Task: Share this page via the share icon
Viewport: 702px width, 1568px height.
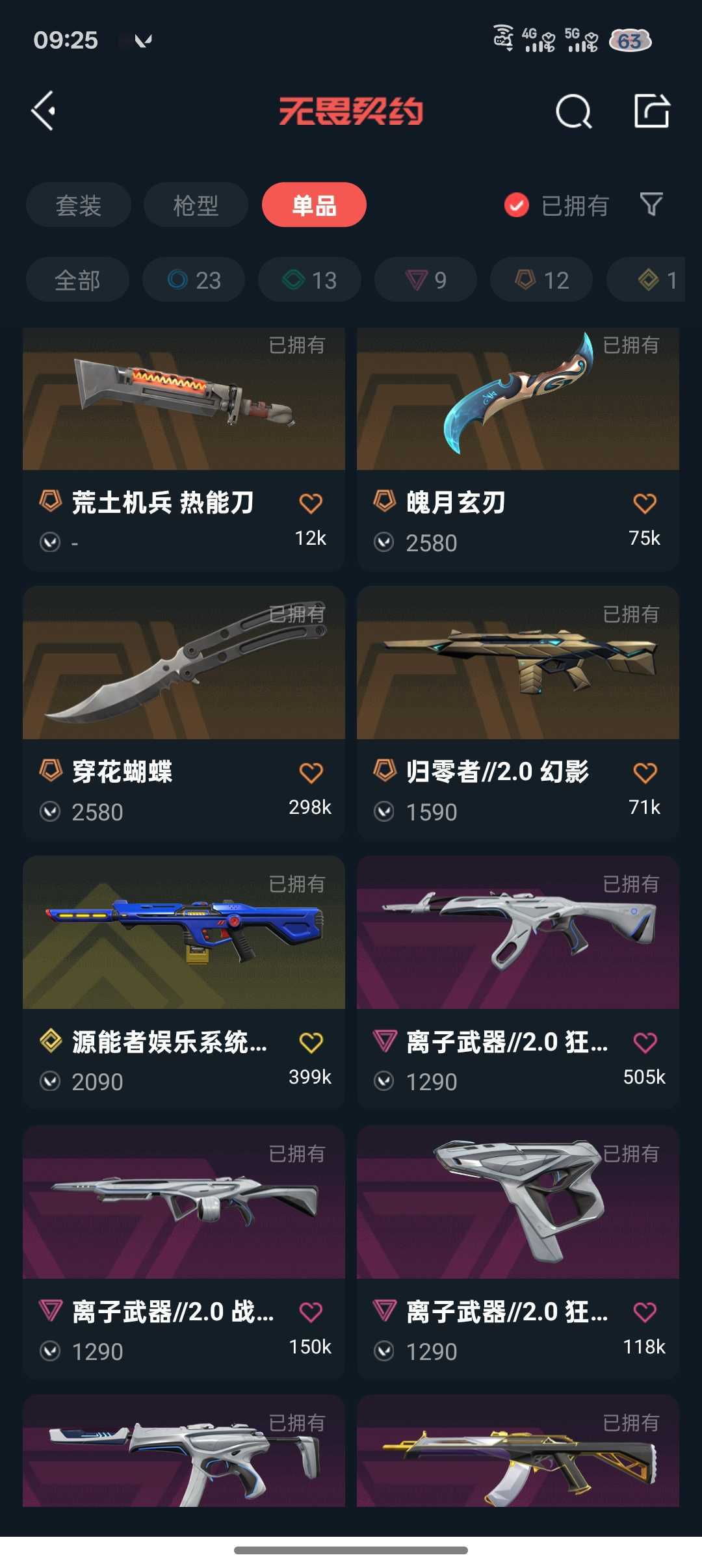Action: click(651, 111)
